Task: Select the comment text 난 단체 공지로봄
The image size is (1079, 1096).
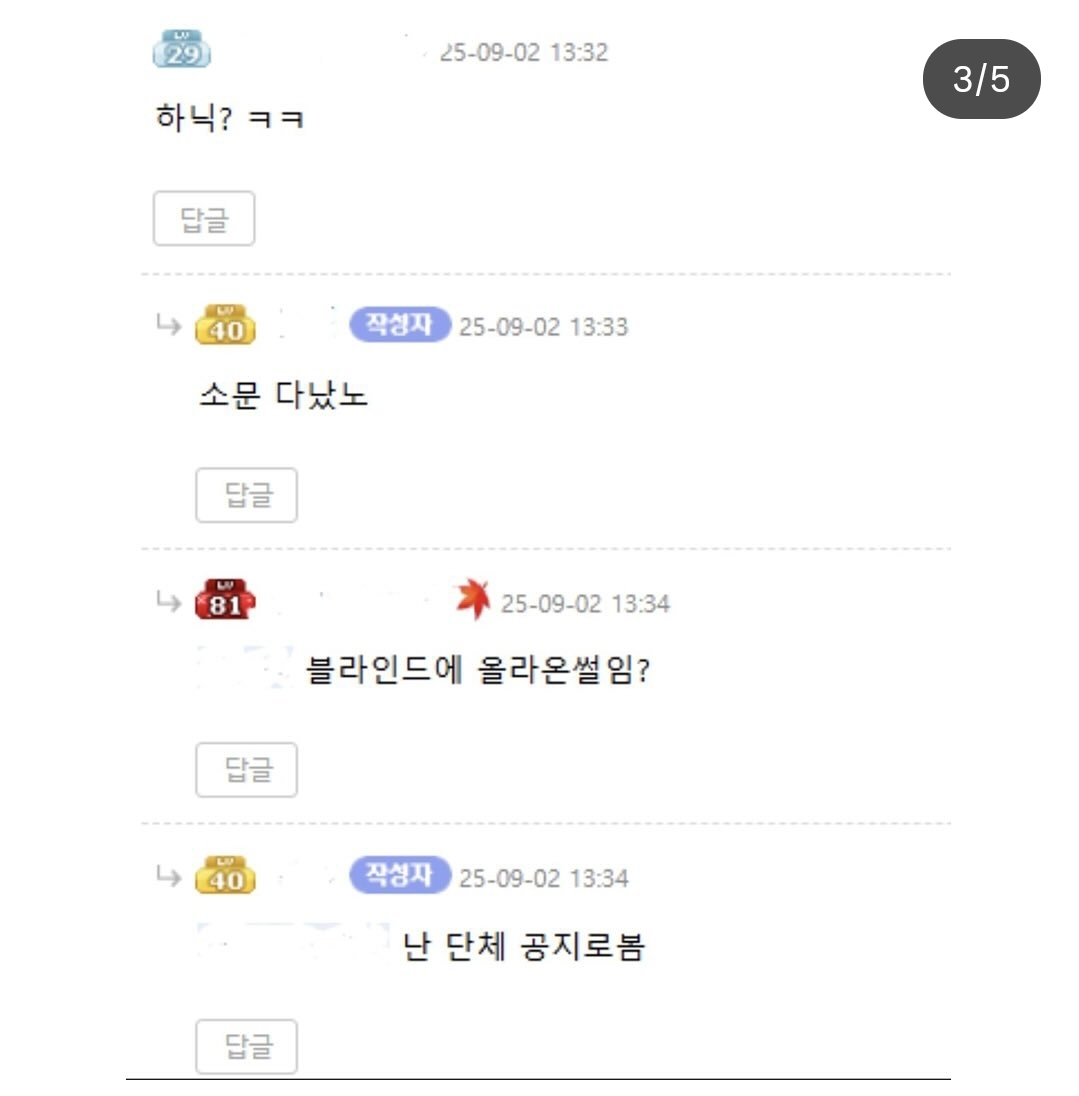Action: click(522, 946)
